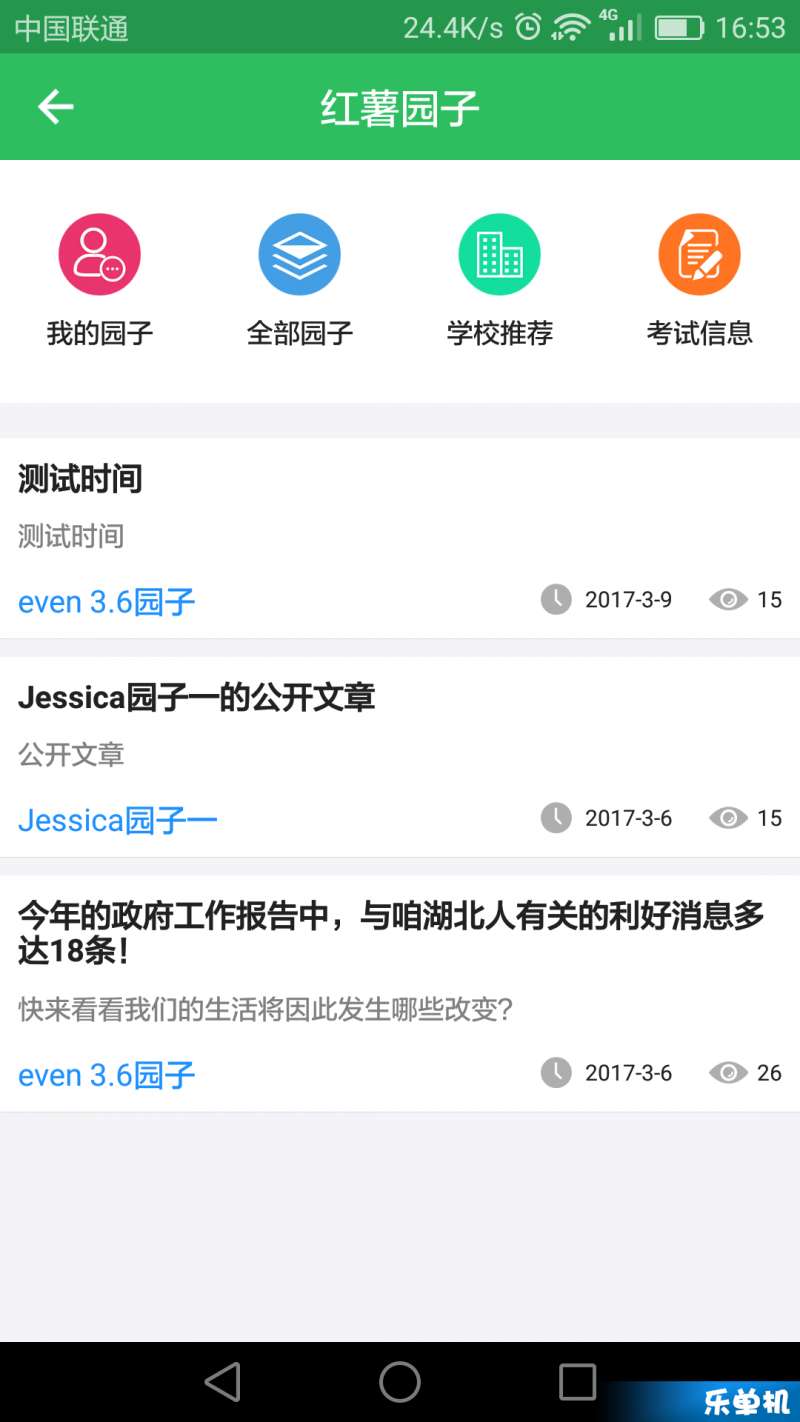Open the 政府工作报告 article
800x1422 pixels.
[390, 932]
